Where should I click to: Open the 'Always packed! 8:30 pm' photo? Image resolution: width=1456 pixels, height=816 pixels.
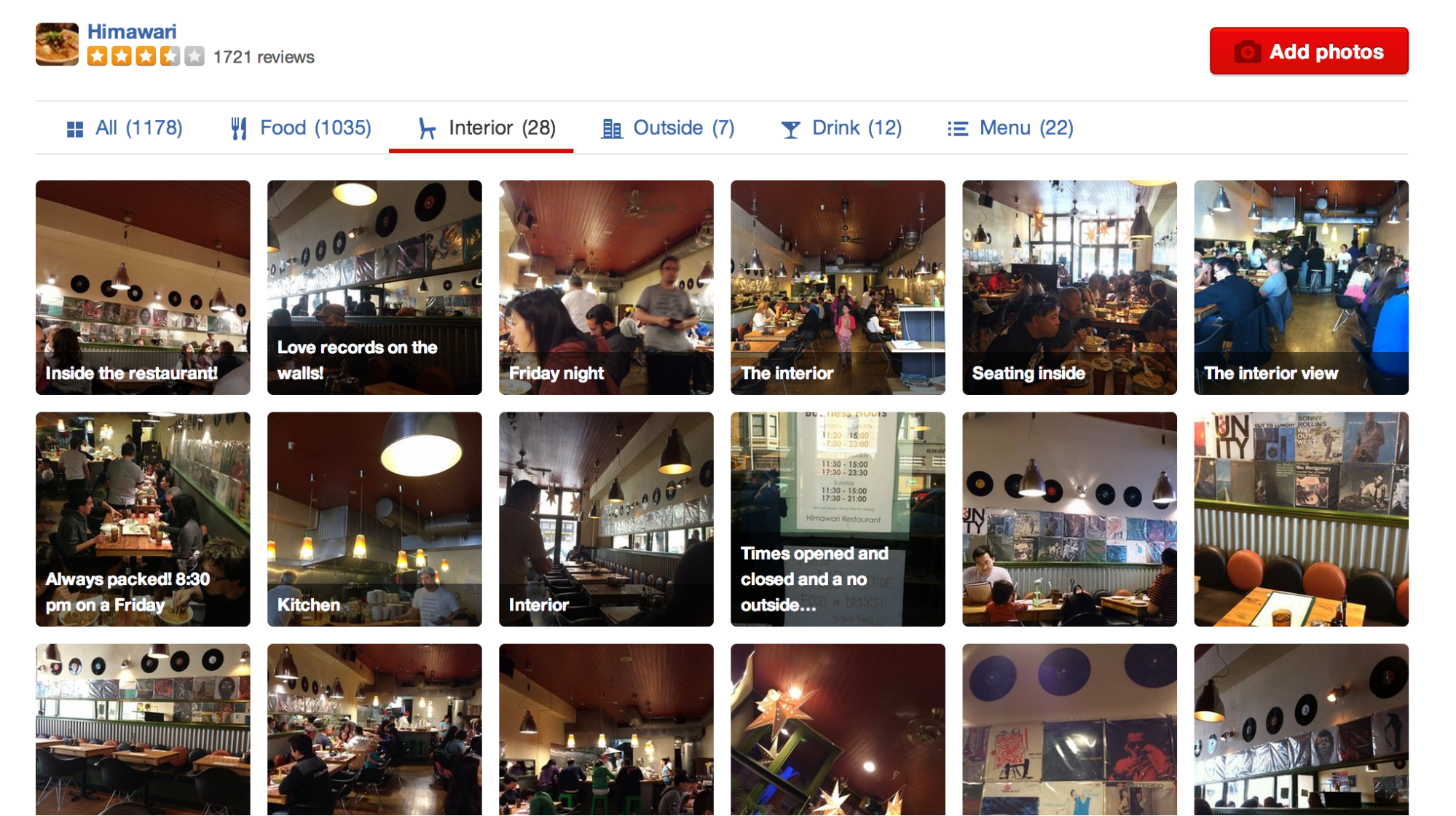pyautogui.click(x=143, y=519)
